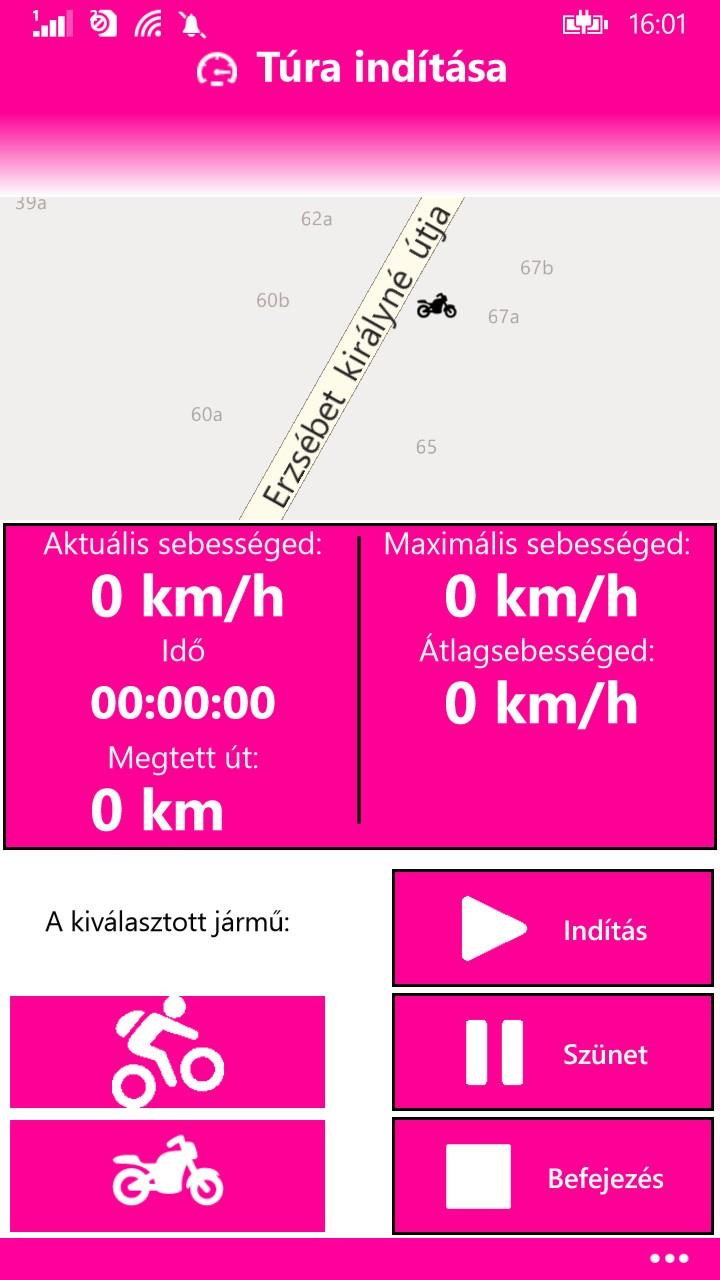Finish the tour with Befejezés
This screenshot has width=720, height=1280.
(x=553, y=1176)
